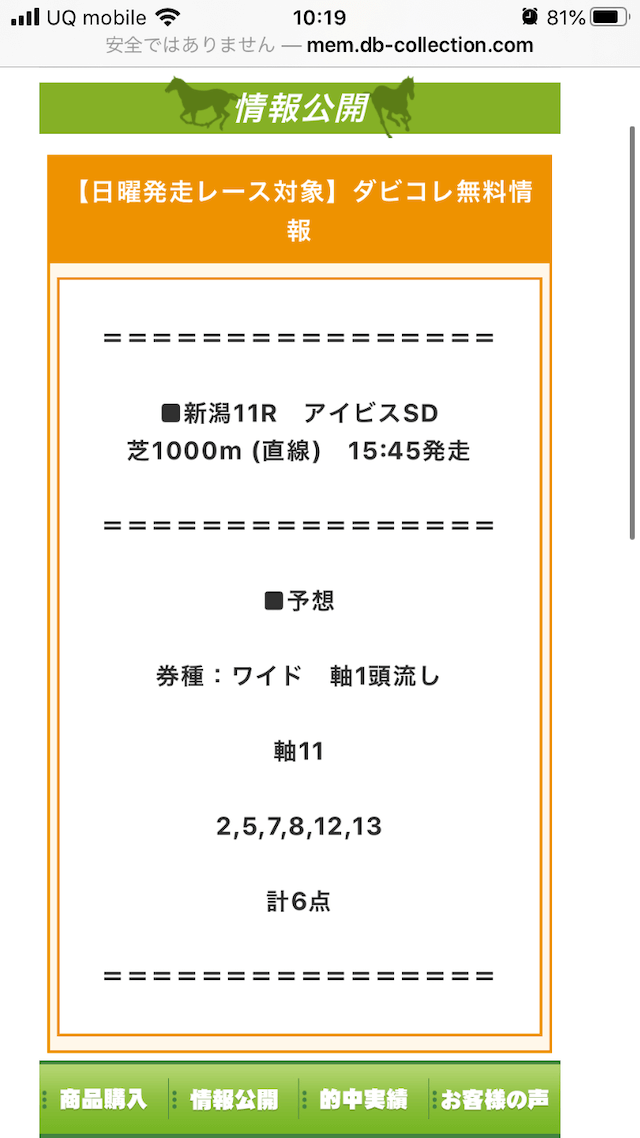
Task: Open the 商品購入 tab
Action: click(104, 1100)
